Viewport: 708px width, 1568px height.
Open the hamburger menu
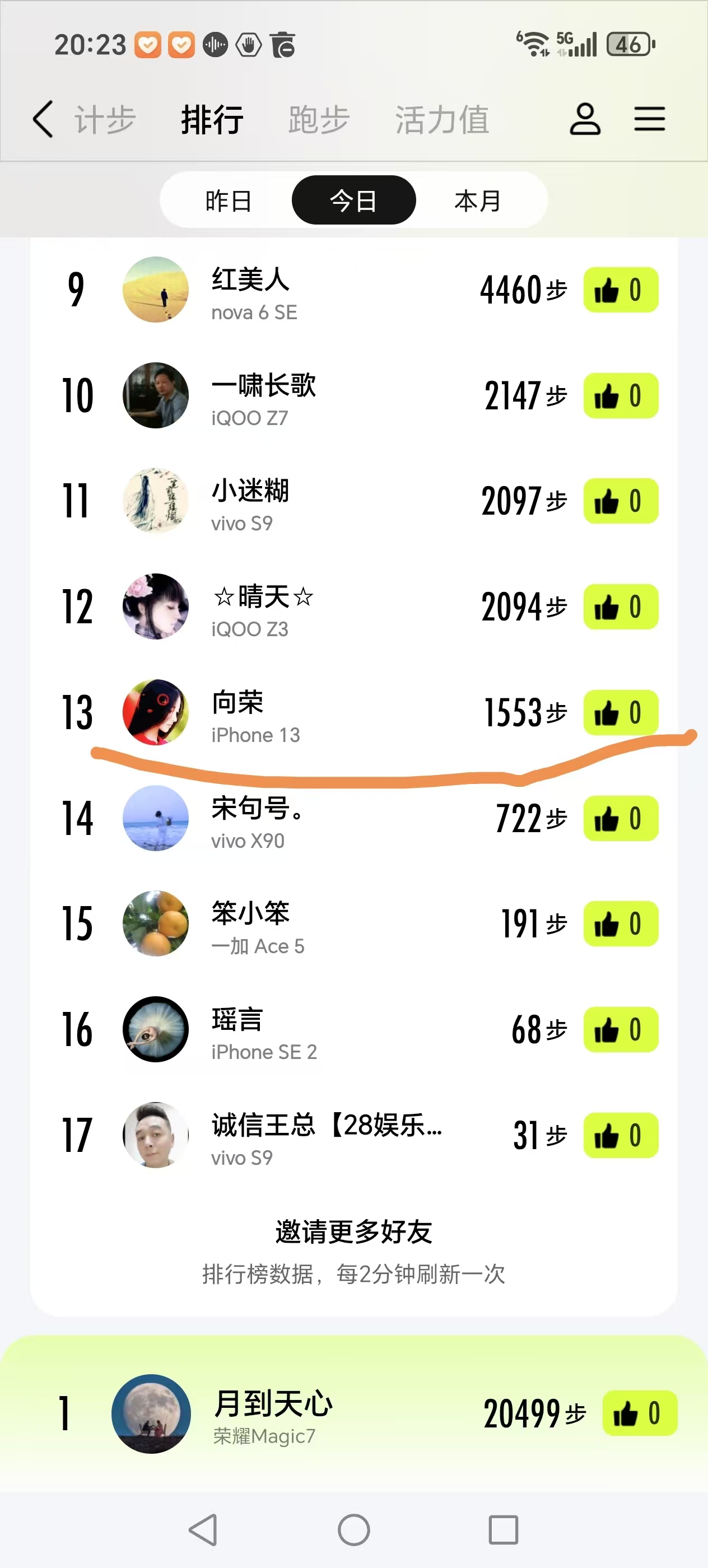click(649, 119)
